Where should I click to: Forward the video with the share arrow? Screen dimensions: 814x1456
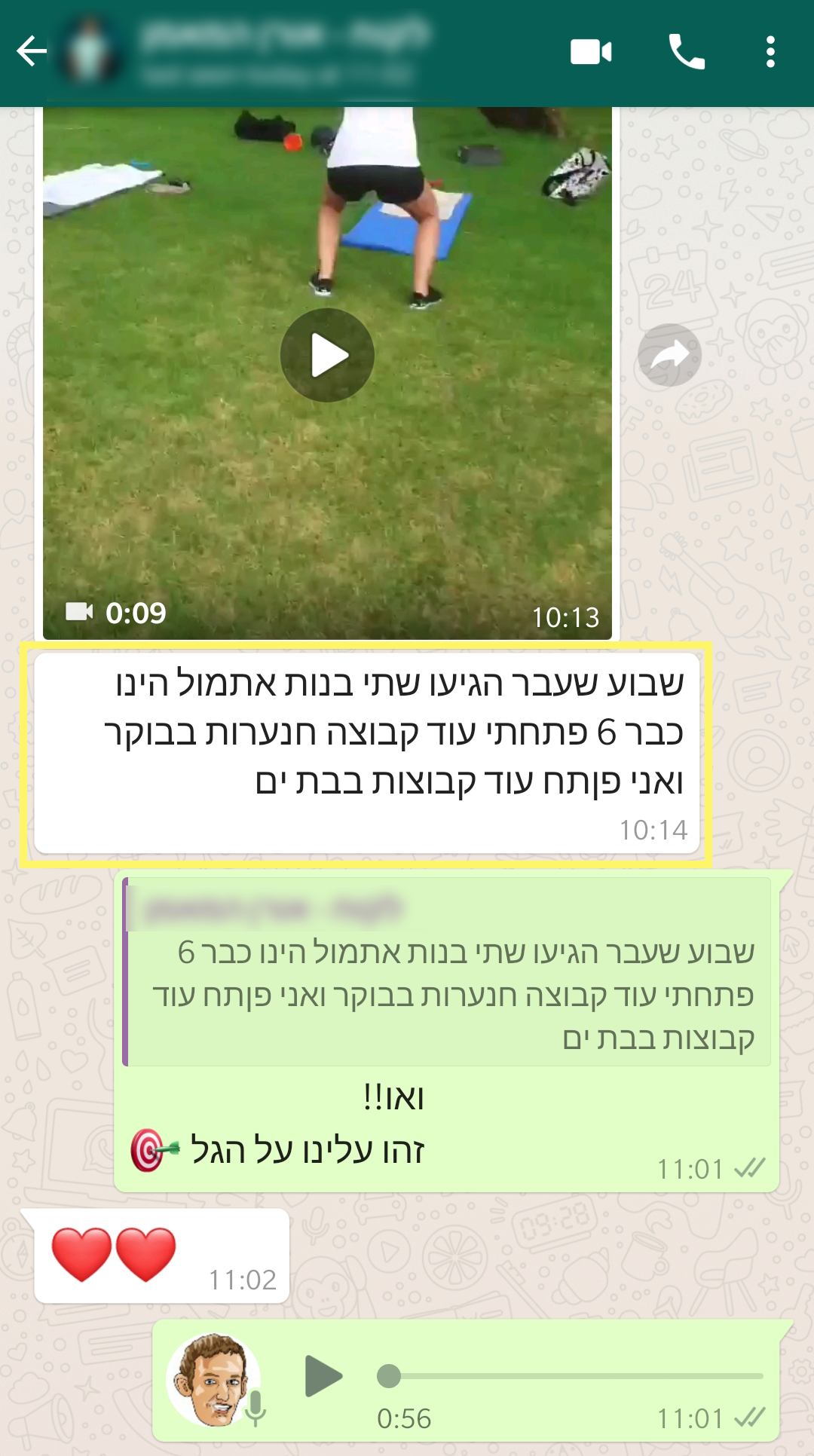669,355
